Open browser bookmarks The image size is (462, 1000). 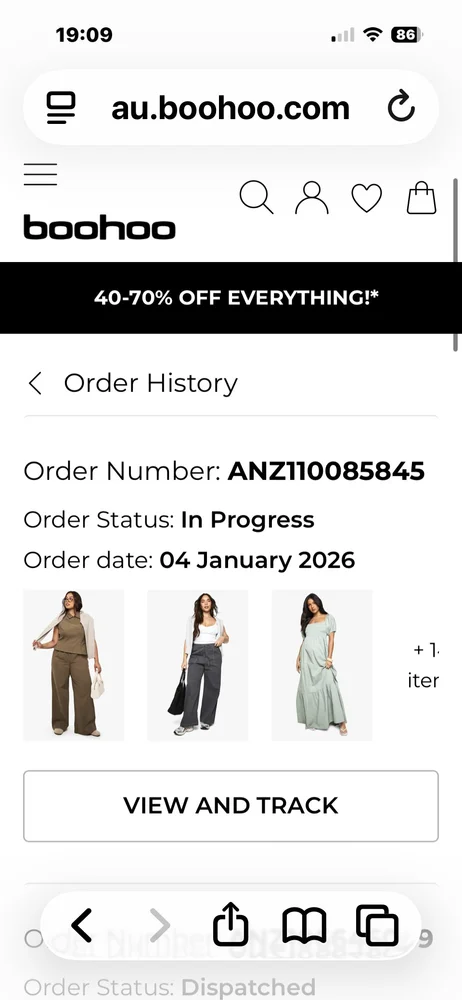click(304, 925)
